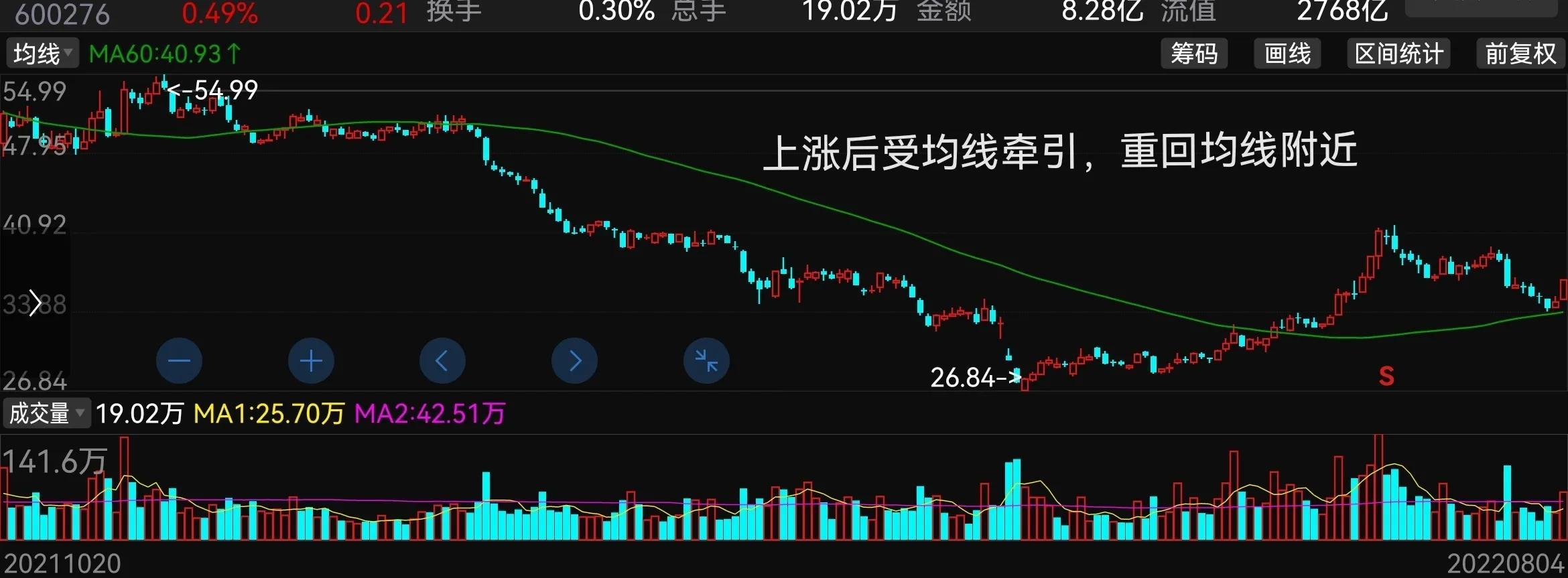Move chart left with the left arrow
The image size is (1568, 578).
[442, 361]
